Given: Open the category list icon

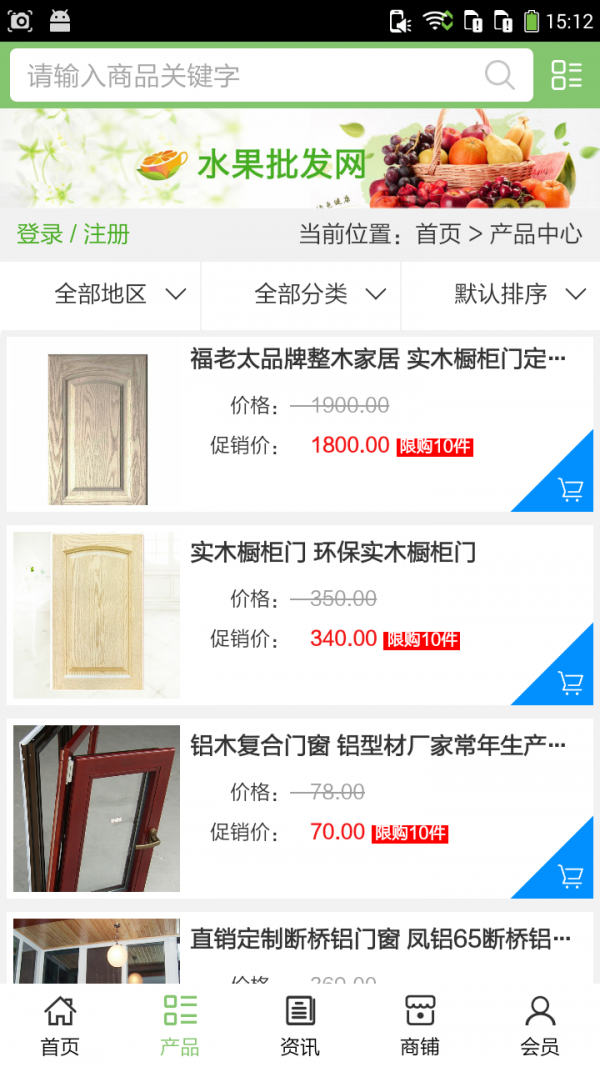Looking at the screenshot, I should pyautogui.click(x=566, y=75).
